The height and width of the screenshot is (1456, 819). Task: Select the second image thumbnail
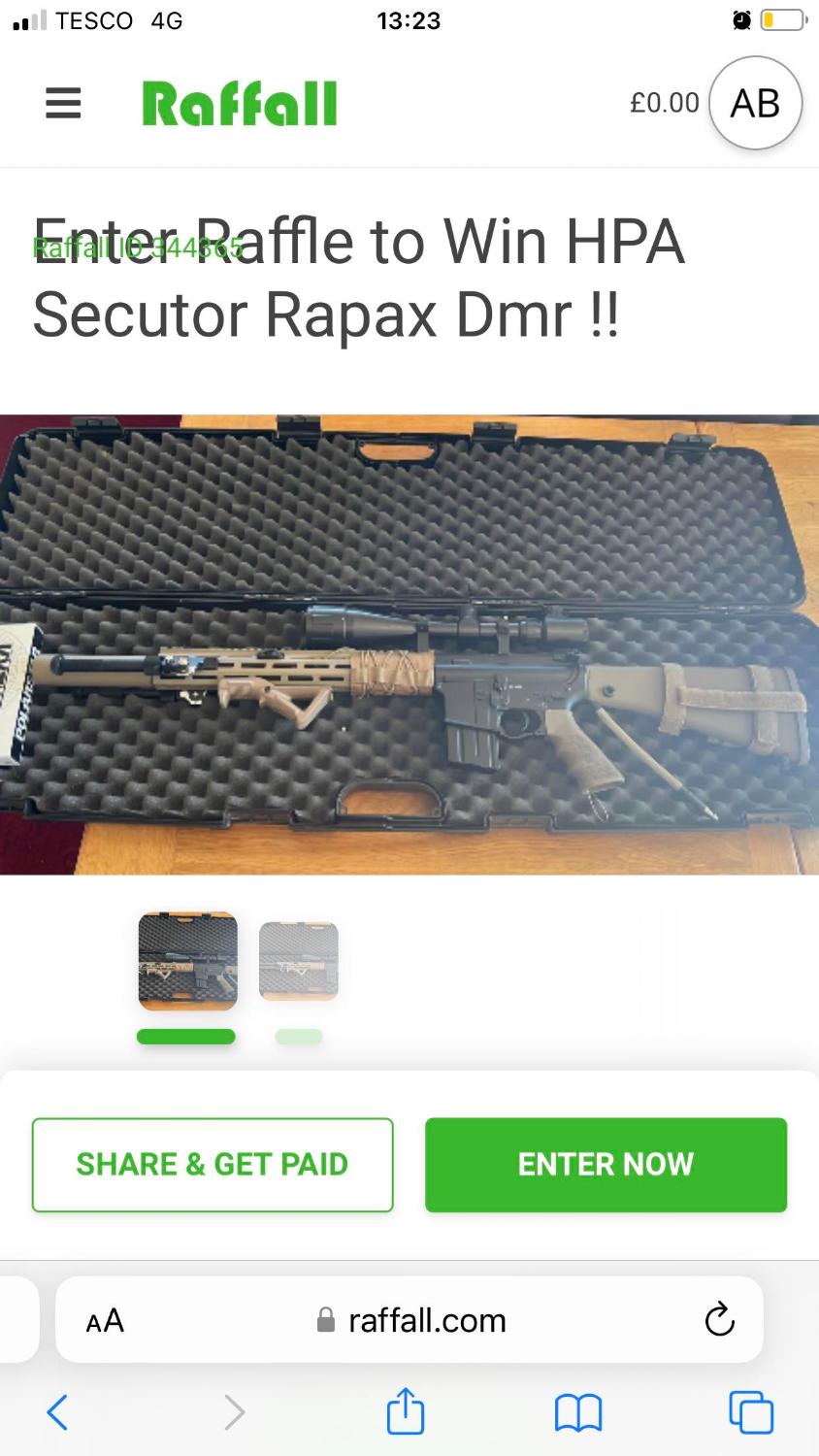coord(299,961)
